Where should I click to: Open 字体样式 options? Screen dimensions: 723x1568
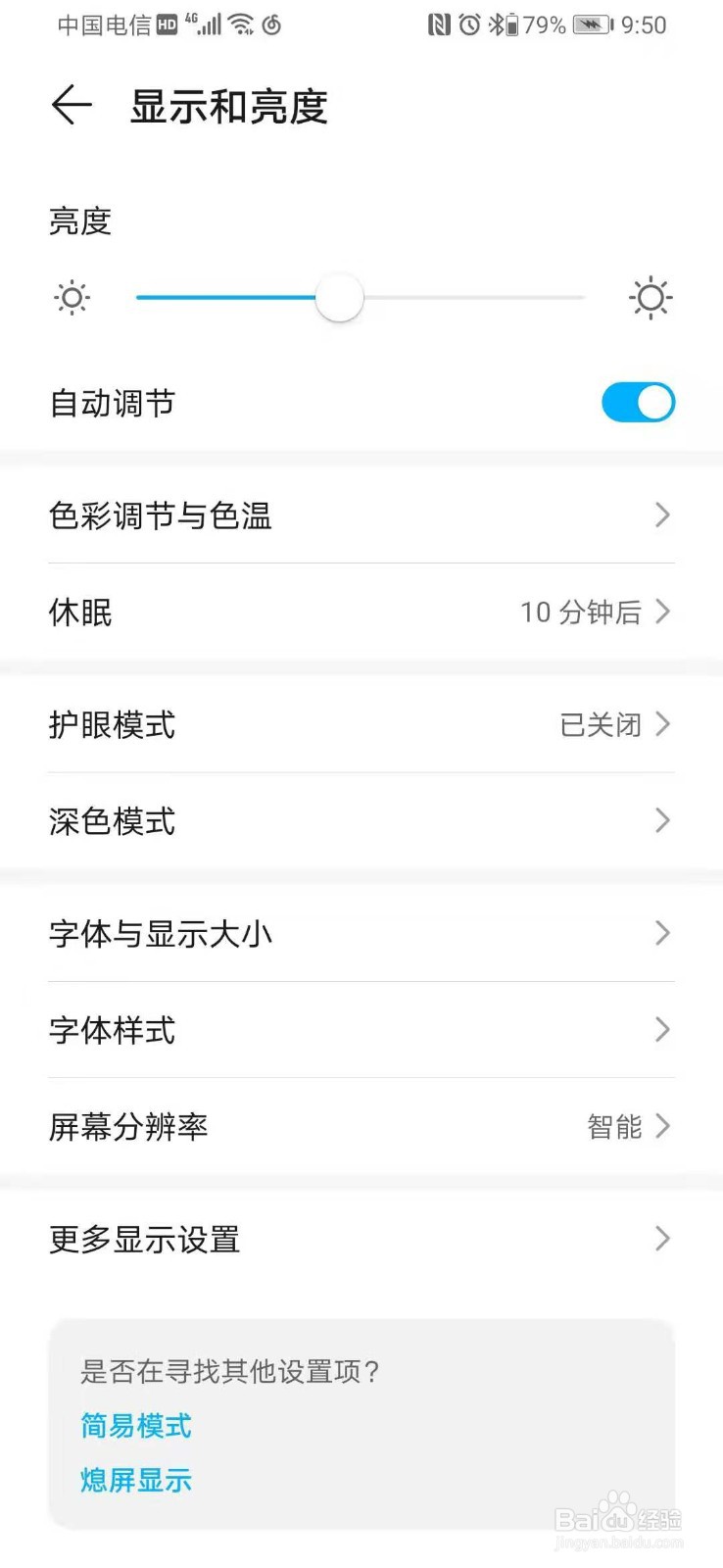[361, 1029]
